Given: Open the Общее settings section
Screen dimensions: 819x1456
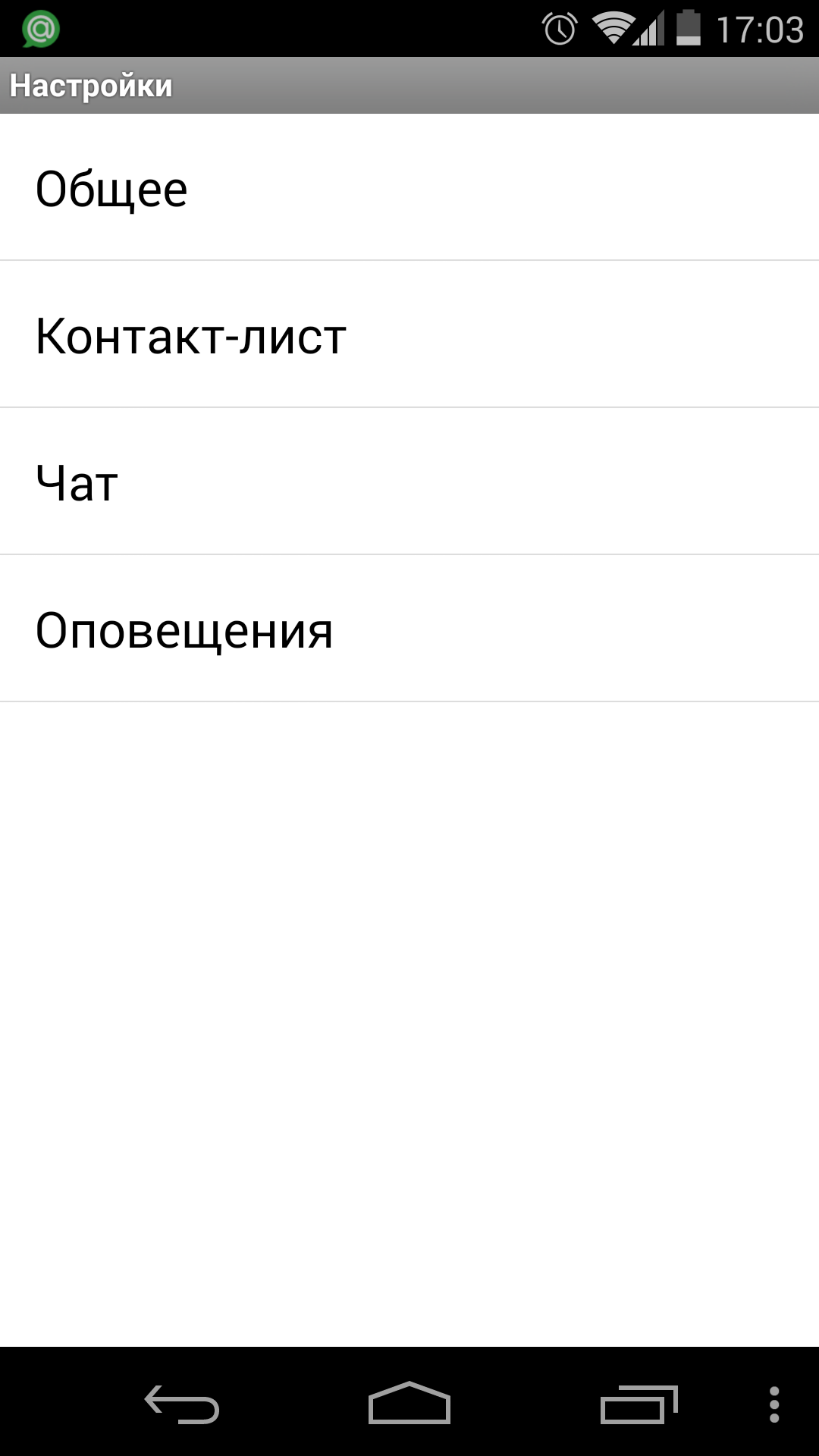Looking at the screenshot, I should click(x=409, y=187).
